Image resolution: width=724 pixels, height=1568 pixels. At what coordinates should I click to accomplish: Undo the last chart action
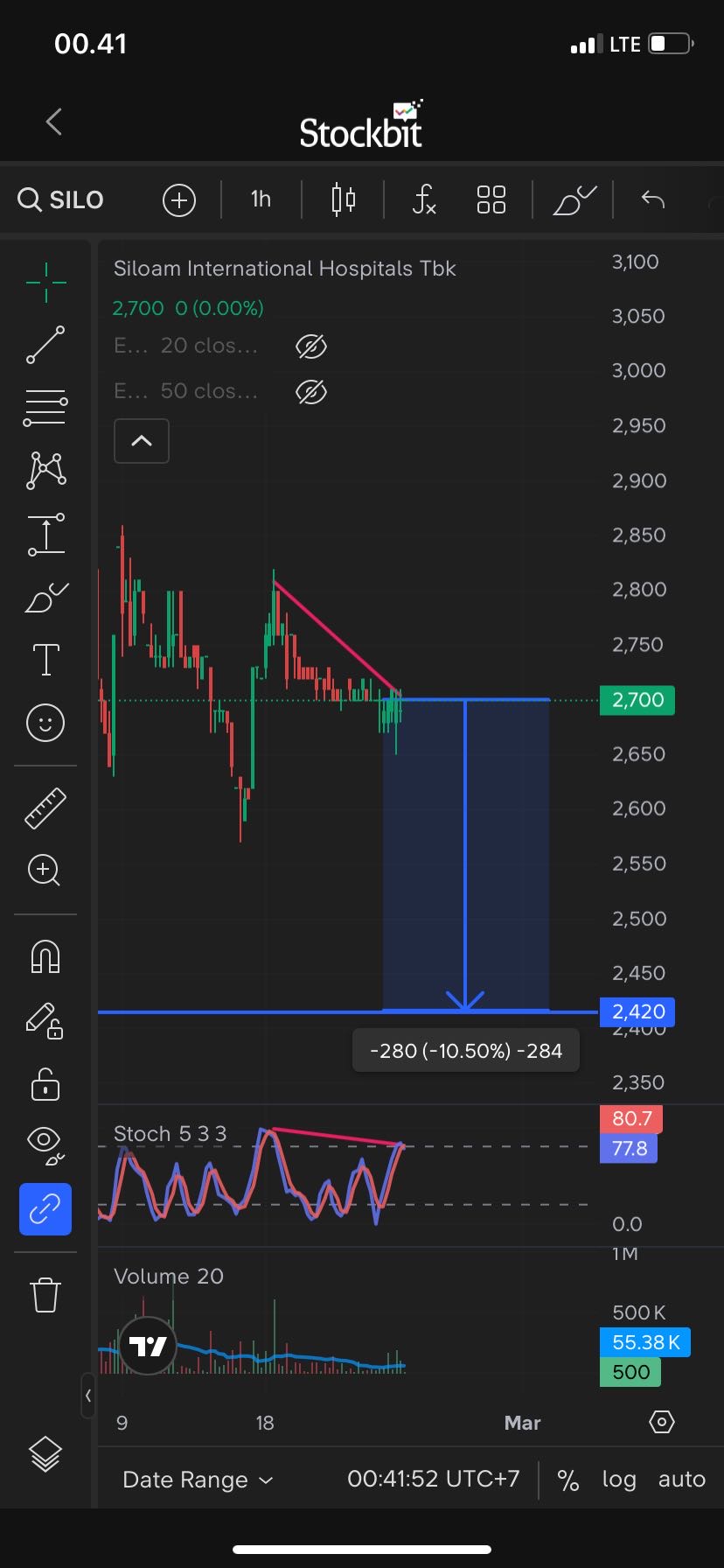652,199
